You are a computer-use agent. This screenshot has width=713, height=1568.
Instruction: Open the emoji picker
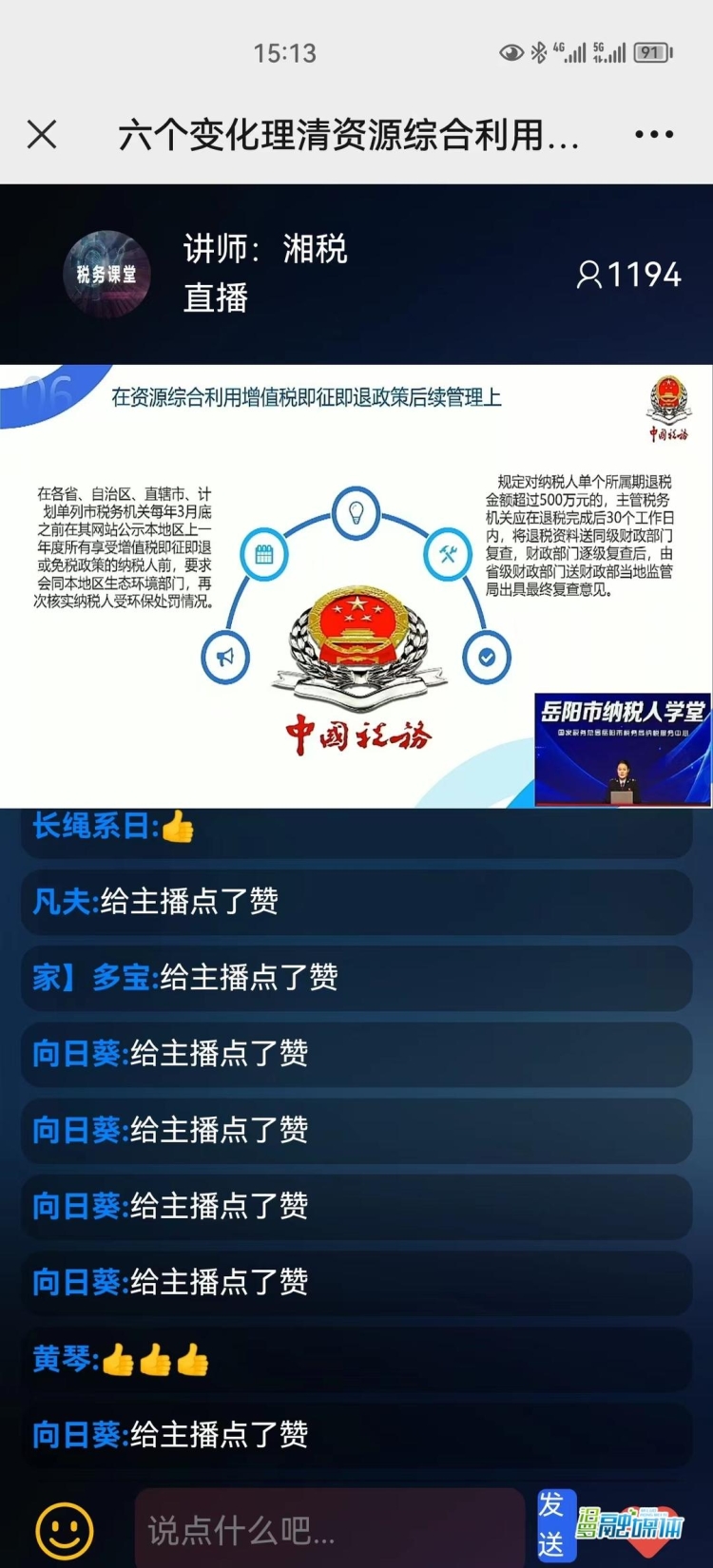point(65,1530)
